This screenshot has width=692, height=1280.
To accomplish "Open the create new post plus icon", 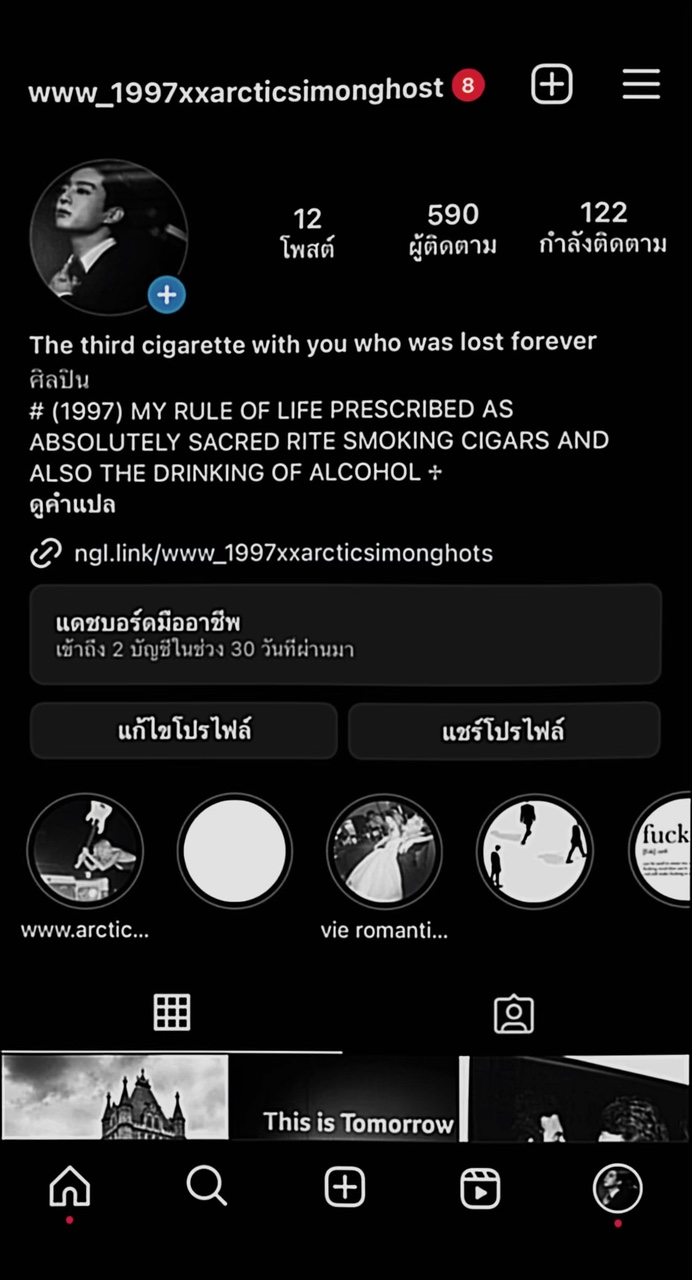I will tap(551, 85).
